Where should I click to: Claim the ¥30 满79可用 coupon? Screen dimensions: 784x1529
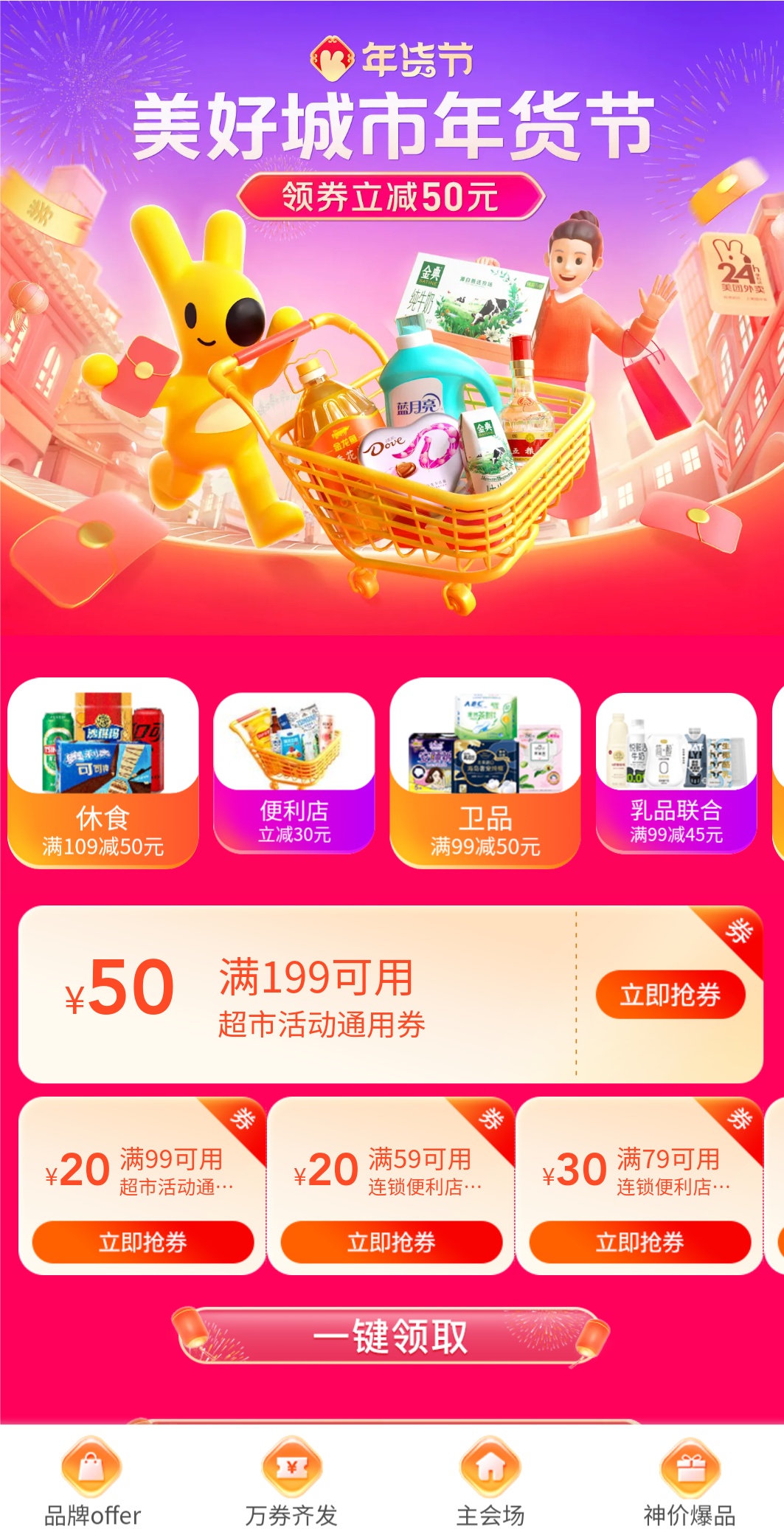point(639,1242)
